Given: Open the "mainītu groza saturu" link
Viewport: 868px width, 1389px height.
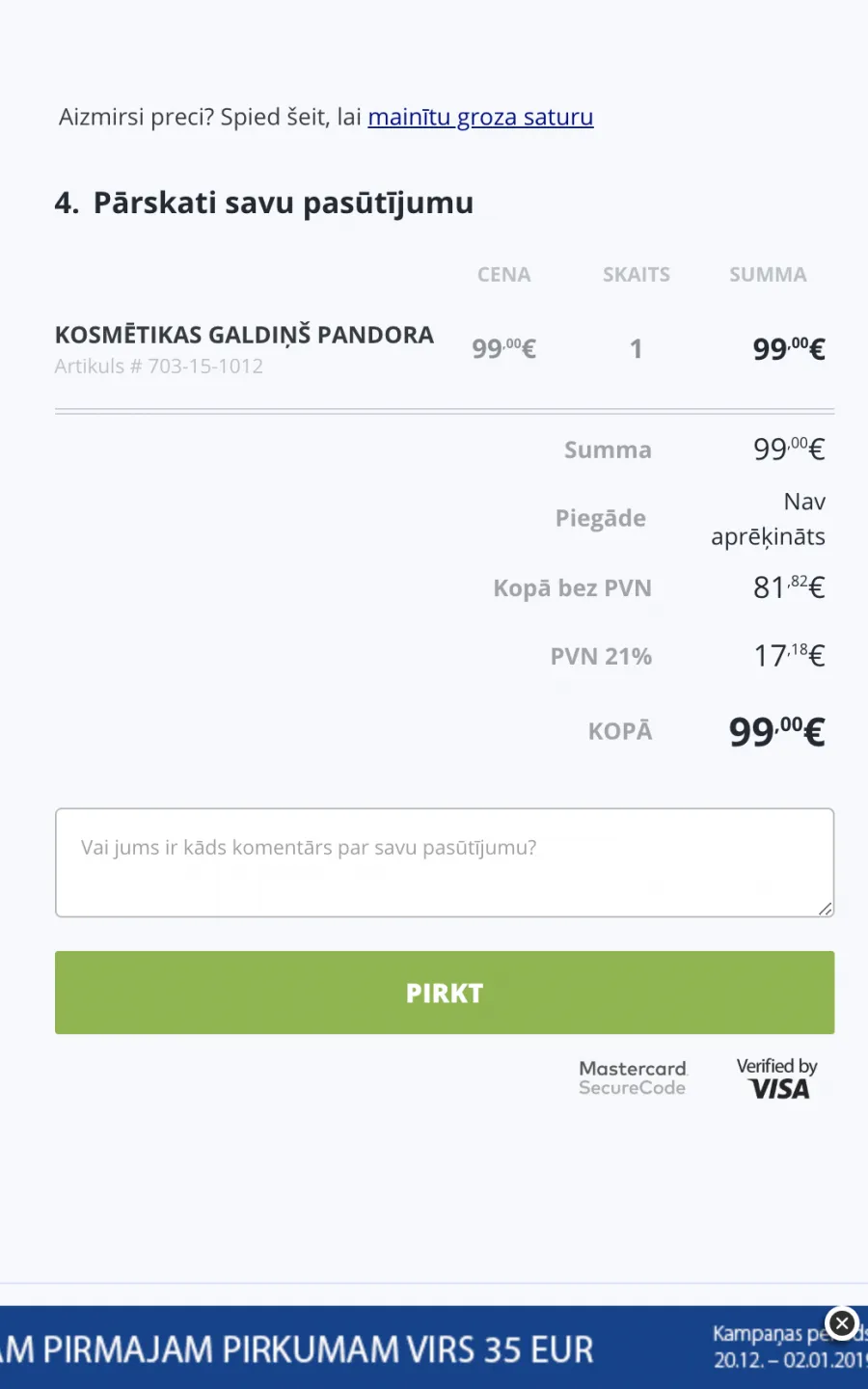Looking at the screenshot, I should click(480, 117).
